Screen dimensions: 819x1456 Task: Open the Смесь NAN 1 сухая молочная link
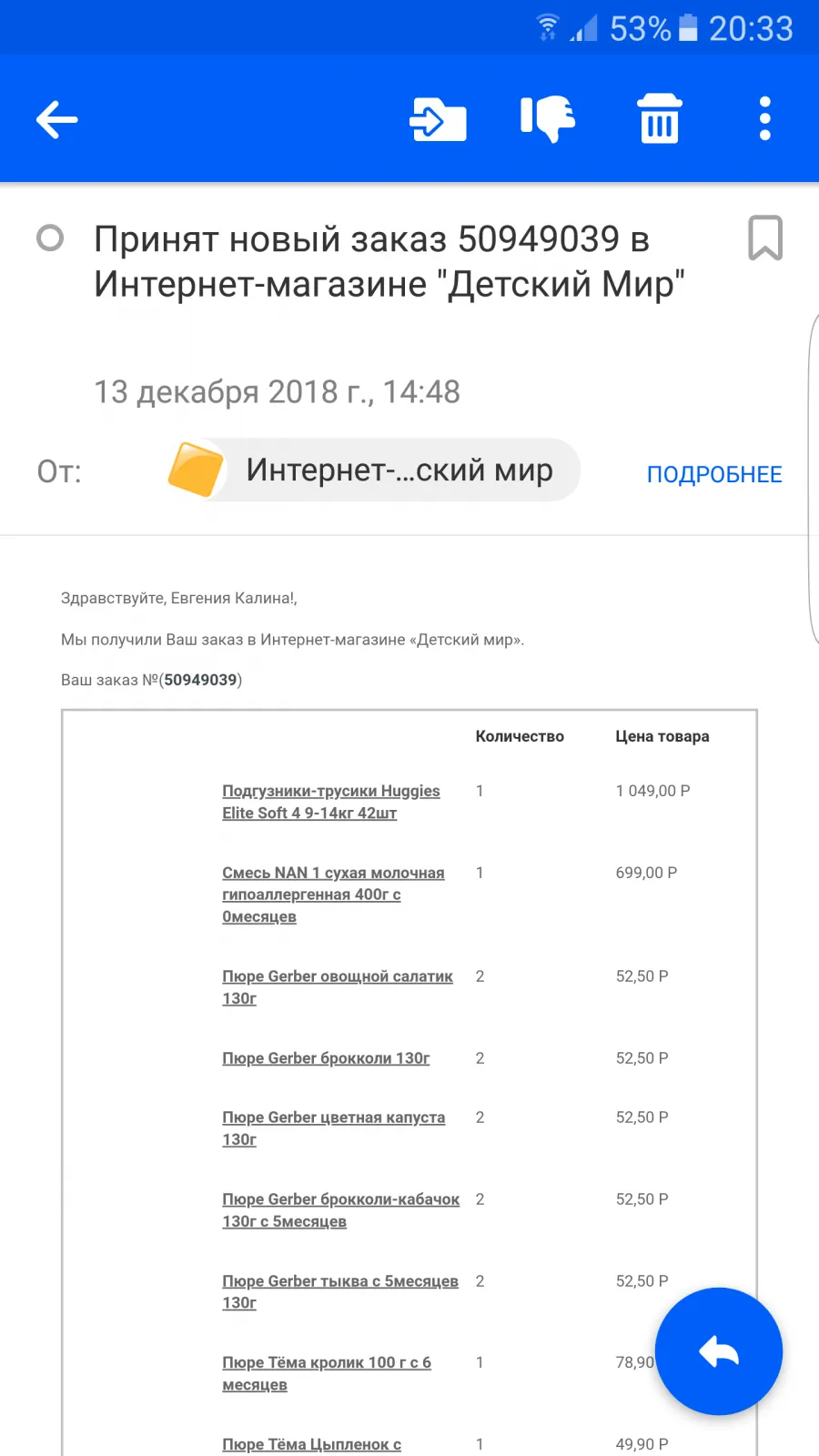333,895
